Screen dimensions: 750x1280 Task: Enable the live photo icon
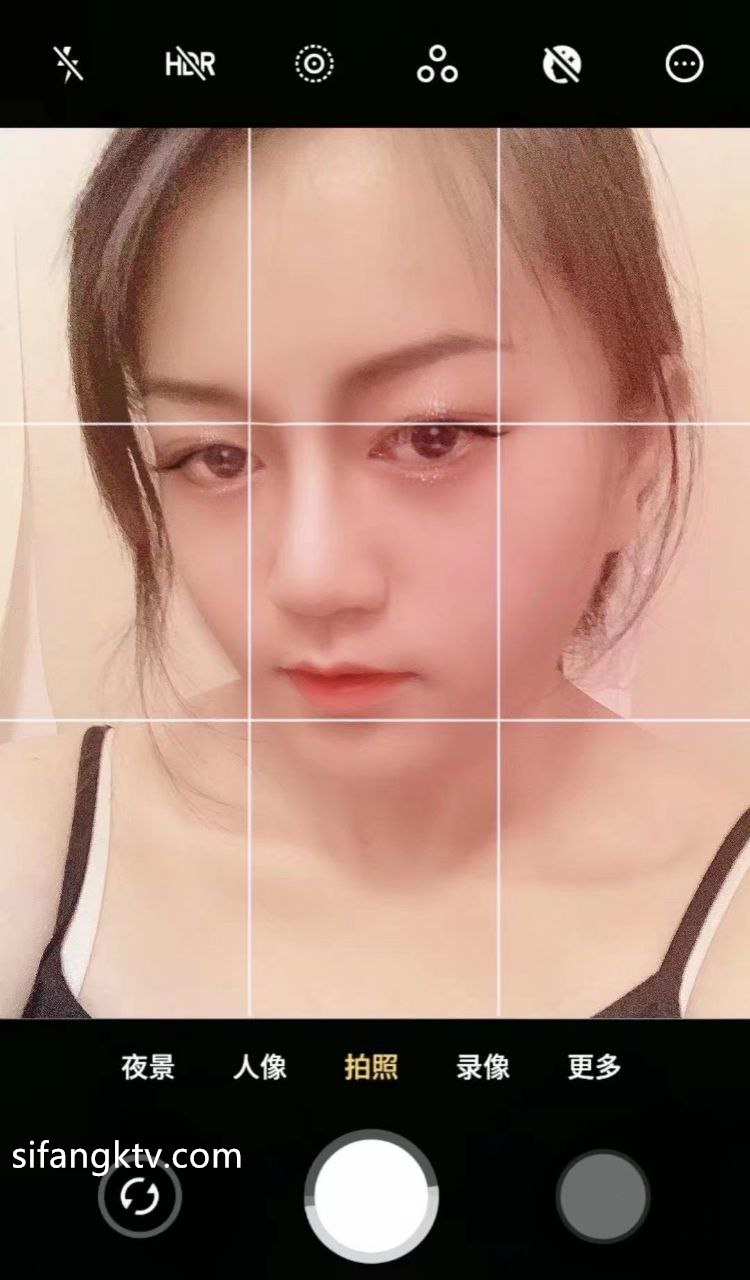tap(314, 65)
